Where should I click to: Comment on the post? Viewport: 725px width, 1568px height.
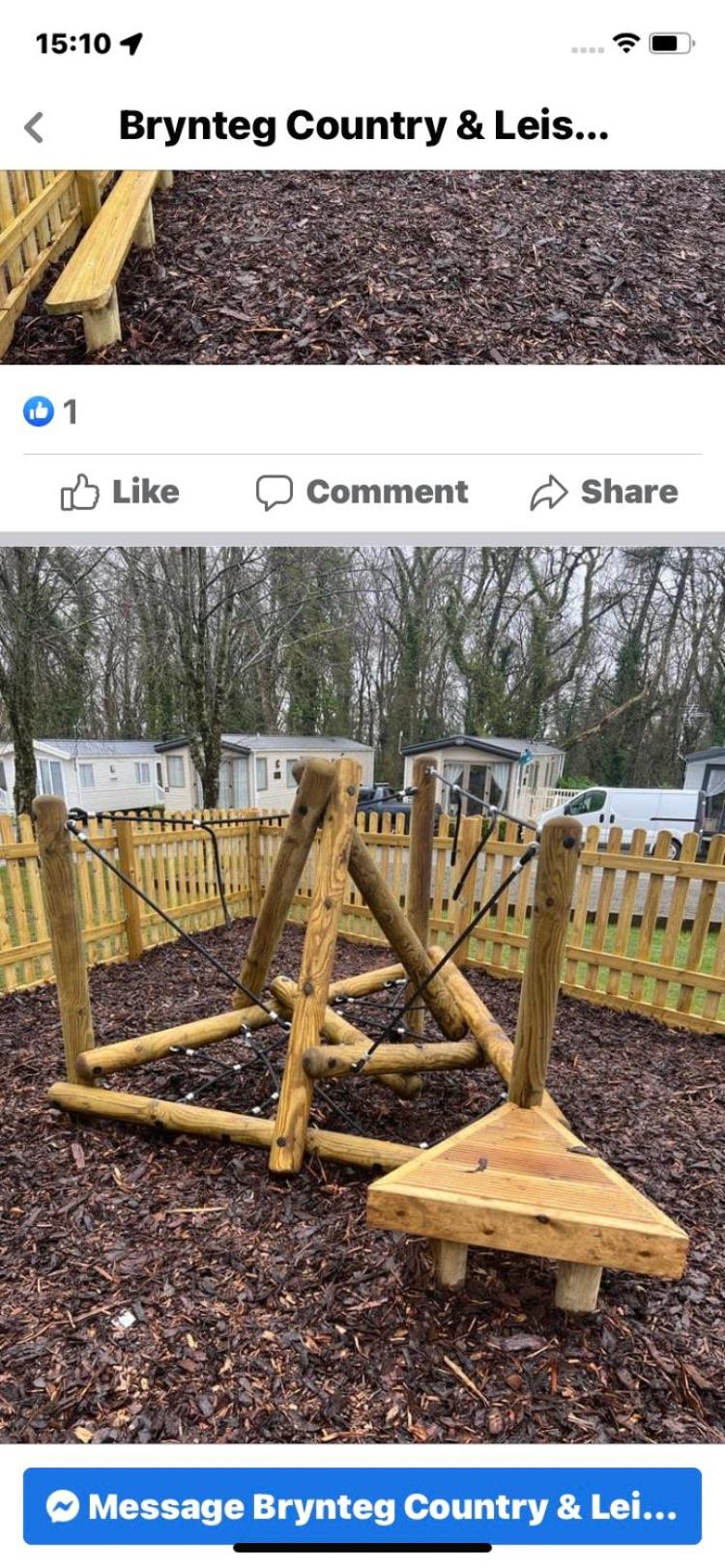point(362,492)
